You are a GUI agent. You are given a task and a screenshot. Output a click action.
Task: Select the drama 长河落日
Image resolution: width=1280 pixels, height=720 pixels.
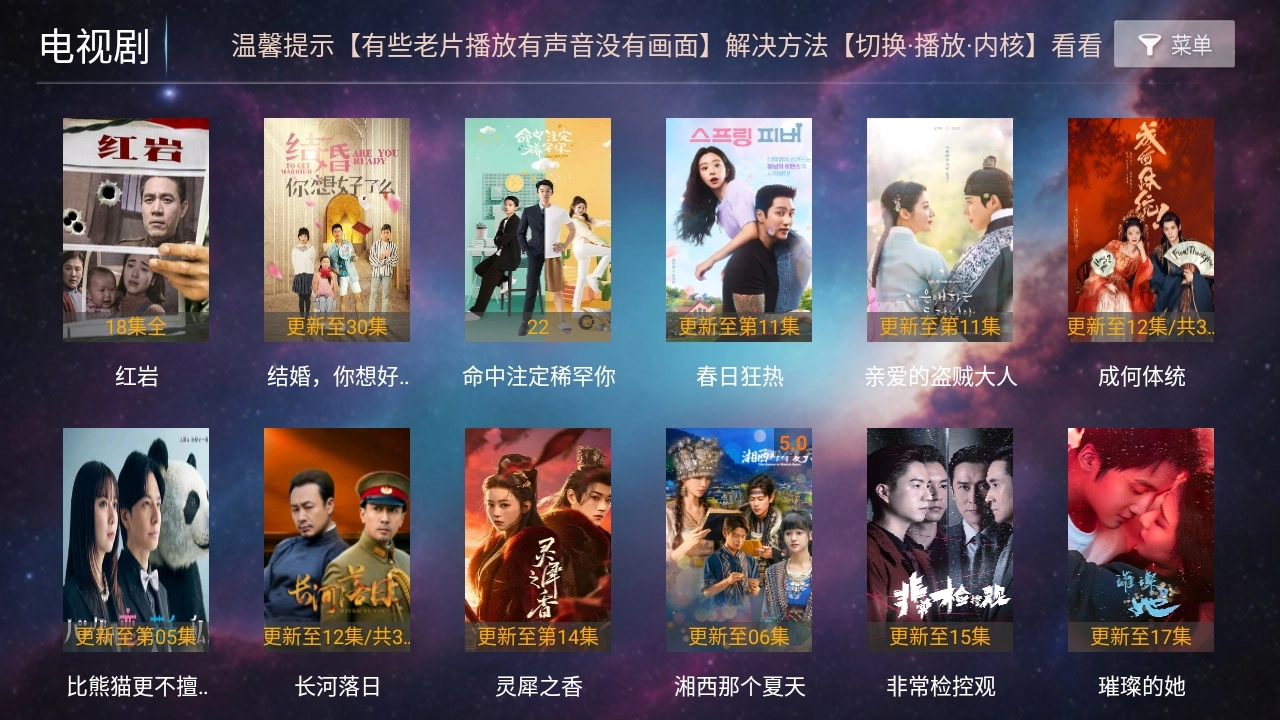tap(337, 540)
